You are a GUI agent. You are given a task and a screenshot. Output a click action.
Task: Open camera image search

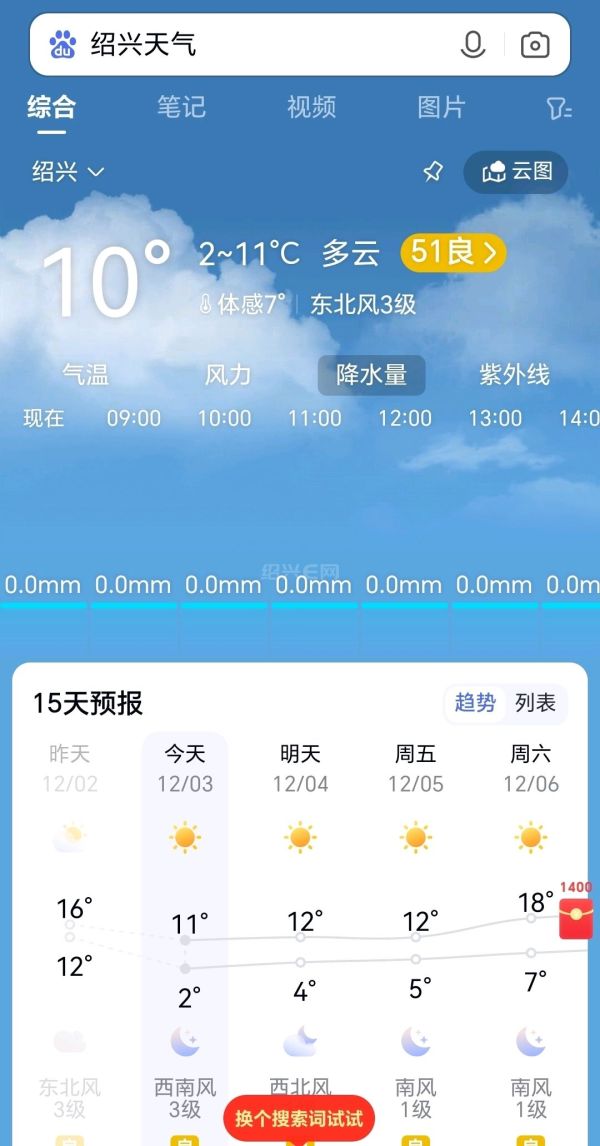tap(535, 45)
